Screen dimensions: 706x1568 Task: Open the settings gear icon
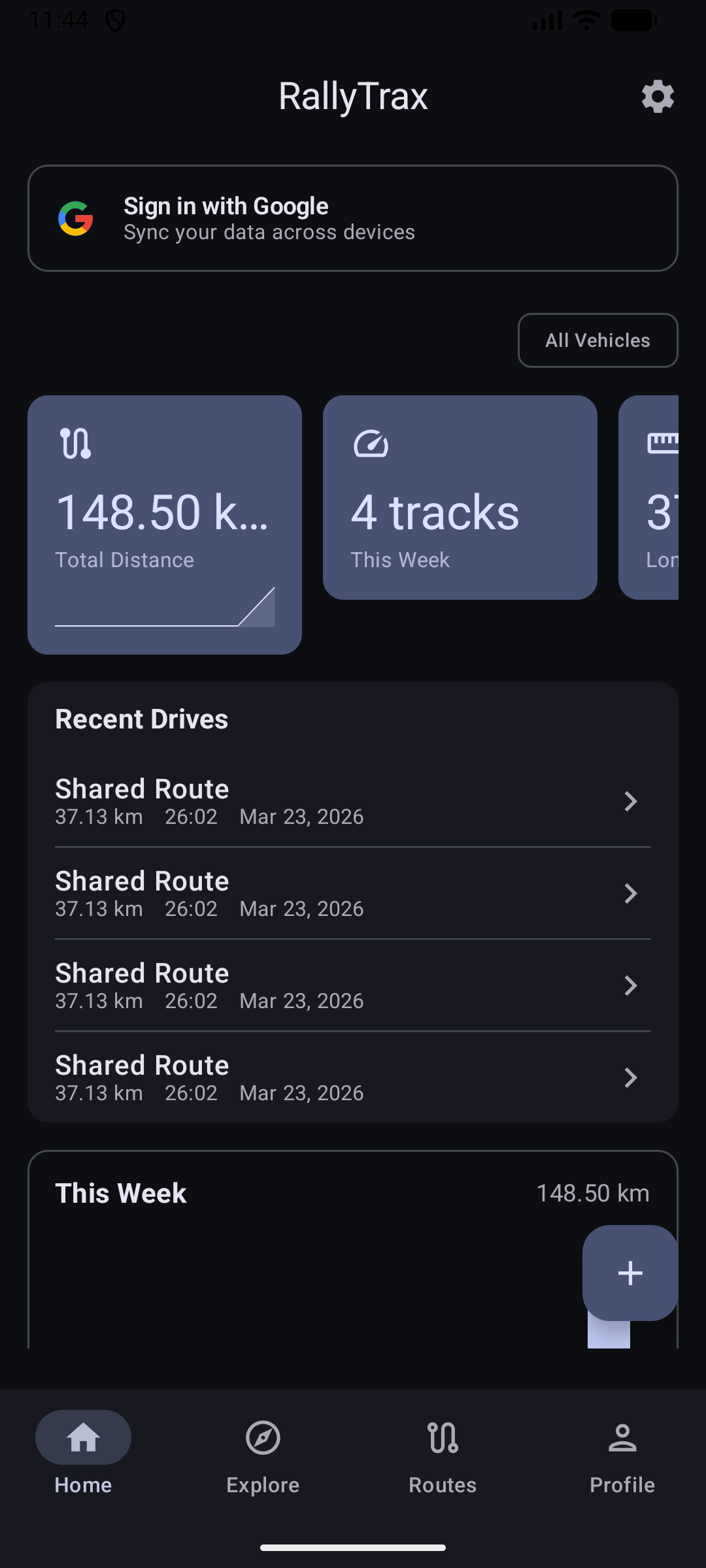pyautogui.click(x=657, y=96)
